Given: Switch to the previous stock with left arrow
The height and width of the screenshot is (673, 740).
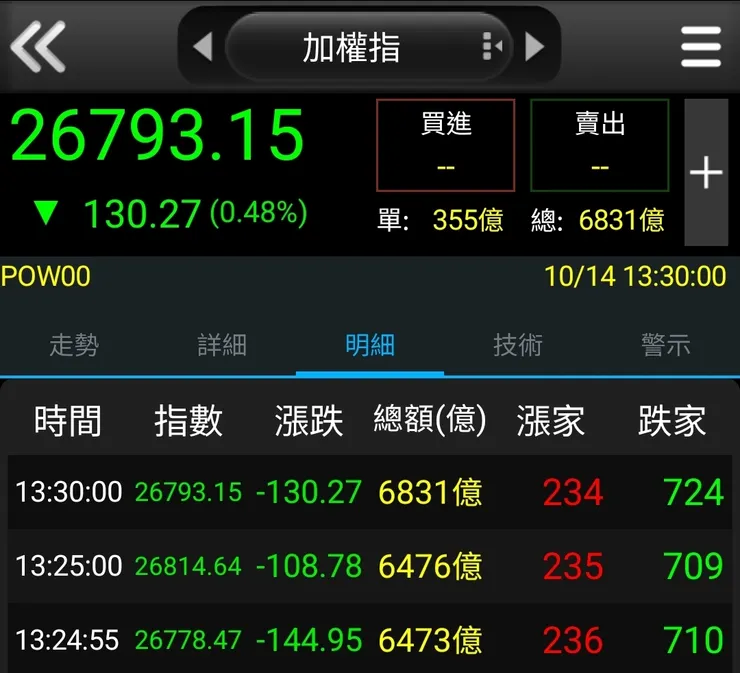Looking at the screenshot, I should [203, 47].
